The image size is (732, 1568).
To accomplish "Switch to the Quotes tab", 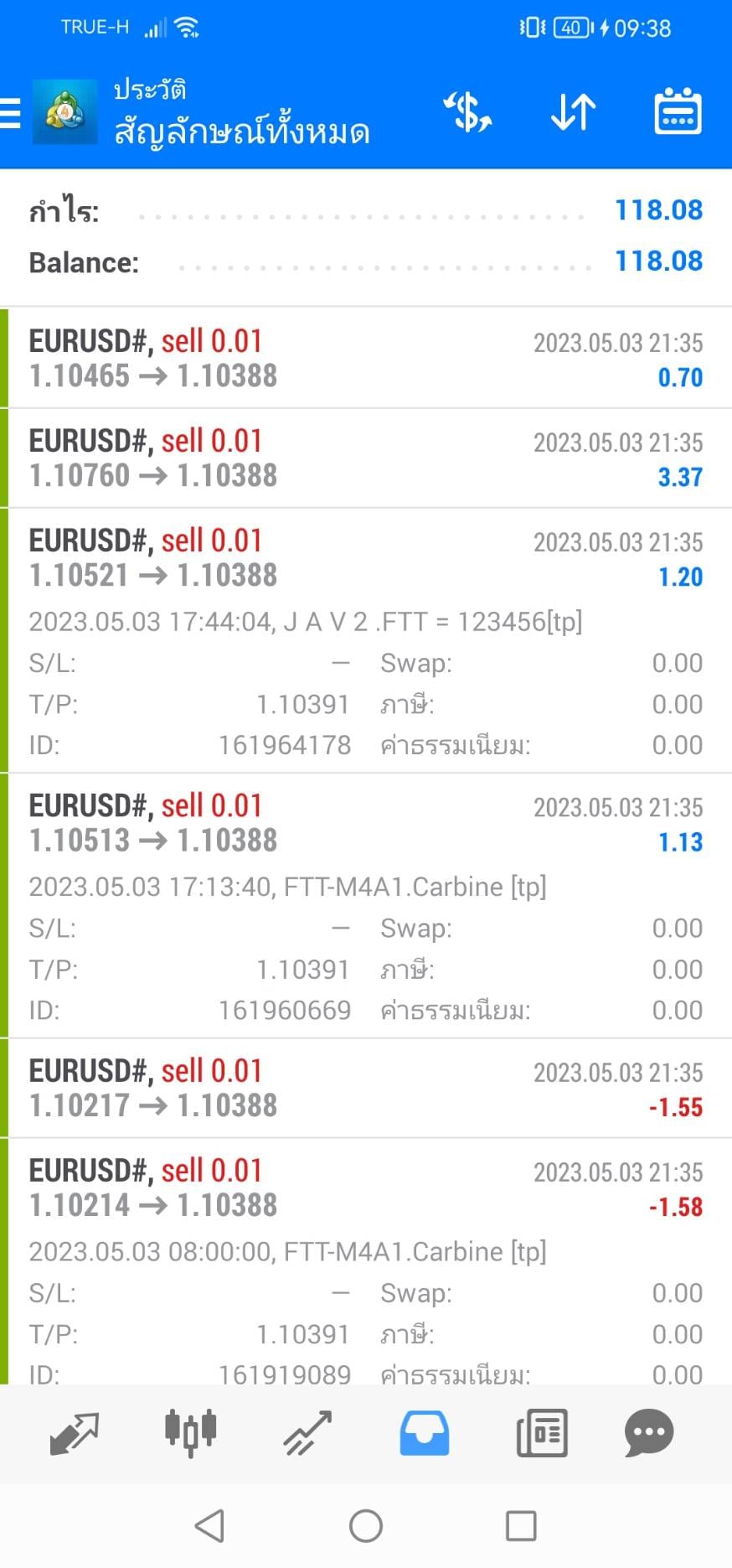I will click(x=75, y=1433).
